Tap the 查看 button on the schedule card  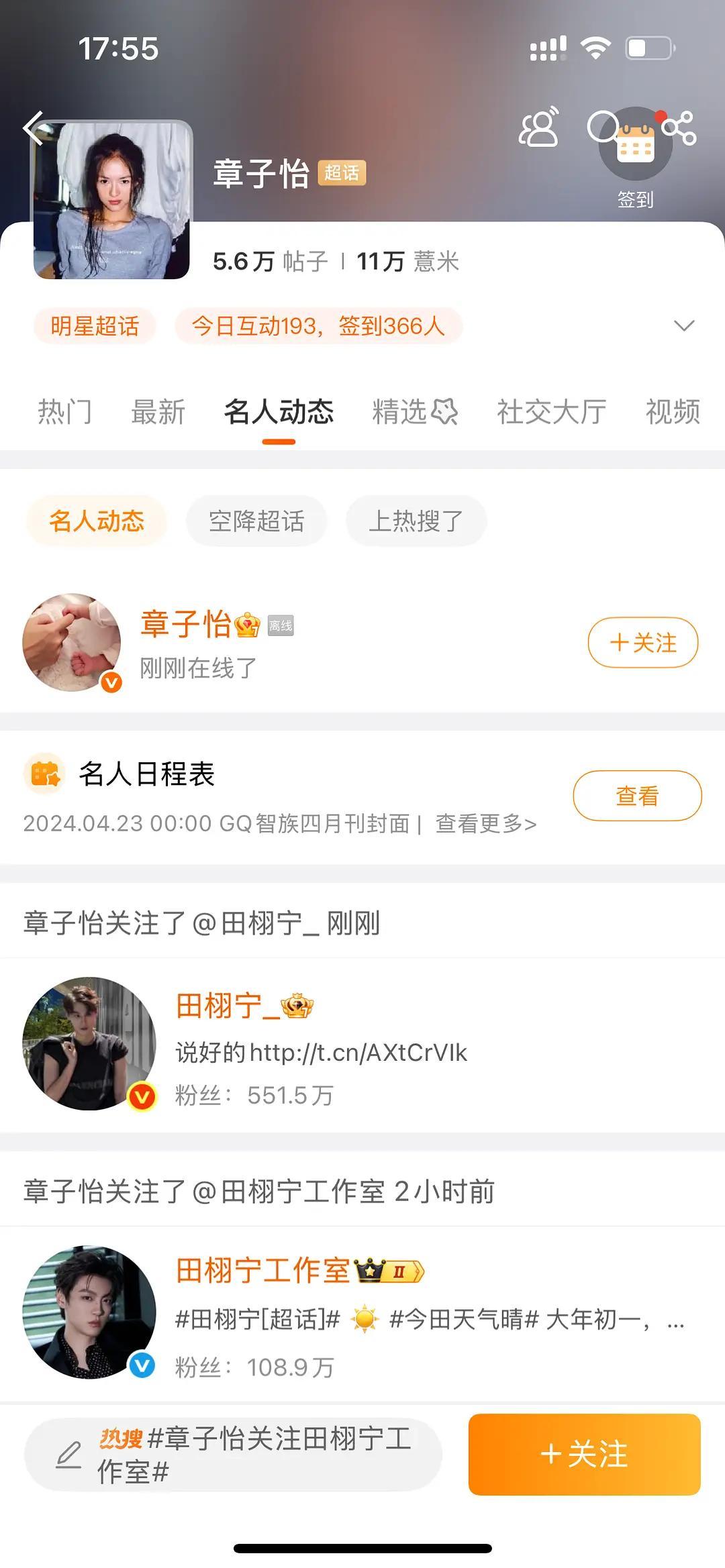click(x=636, y=794)
